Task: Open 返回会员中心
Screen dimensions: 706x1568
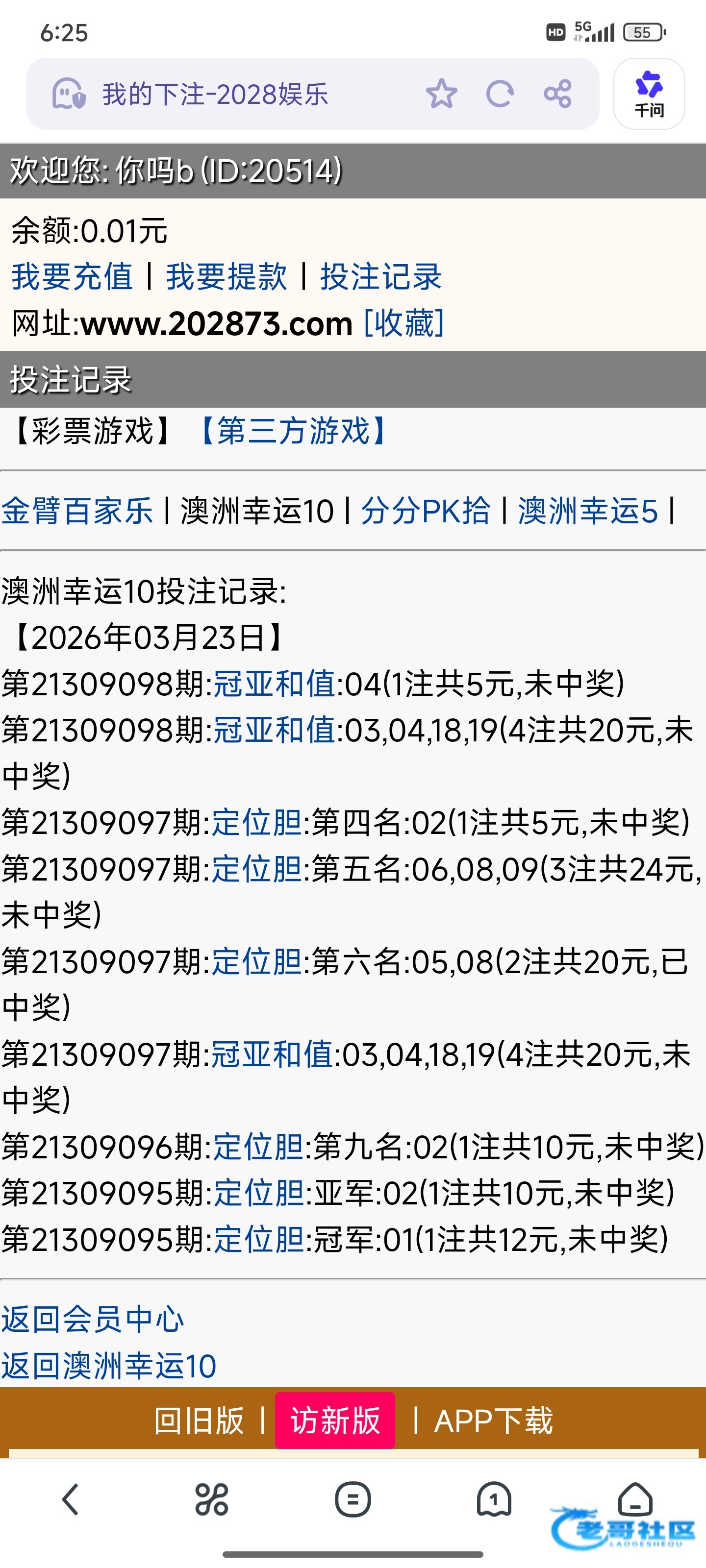Action: (x=92, y=1320)
